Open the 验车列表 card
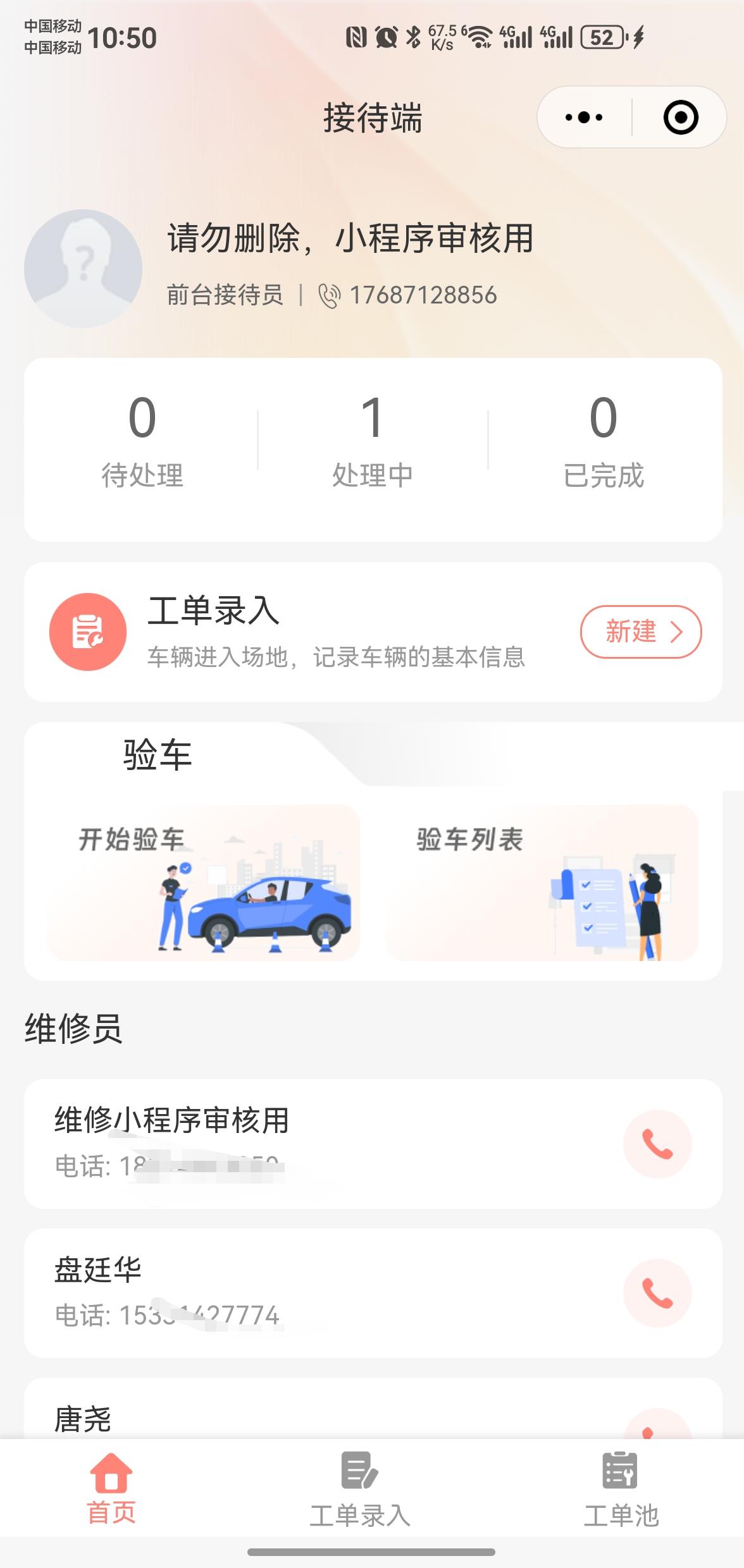 point(542,882)
